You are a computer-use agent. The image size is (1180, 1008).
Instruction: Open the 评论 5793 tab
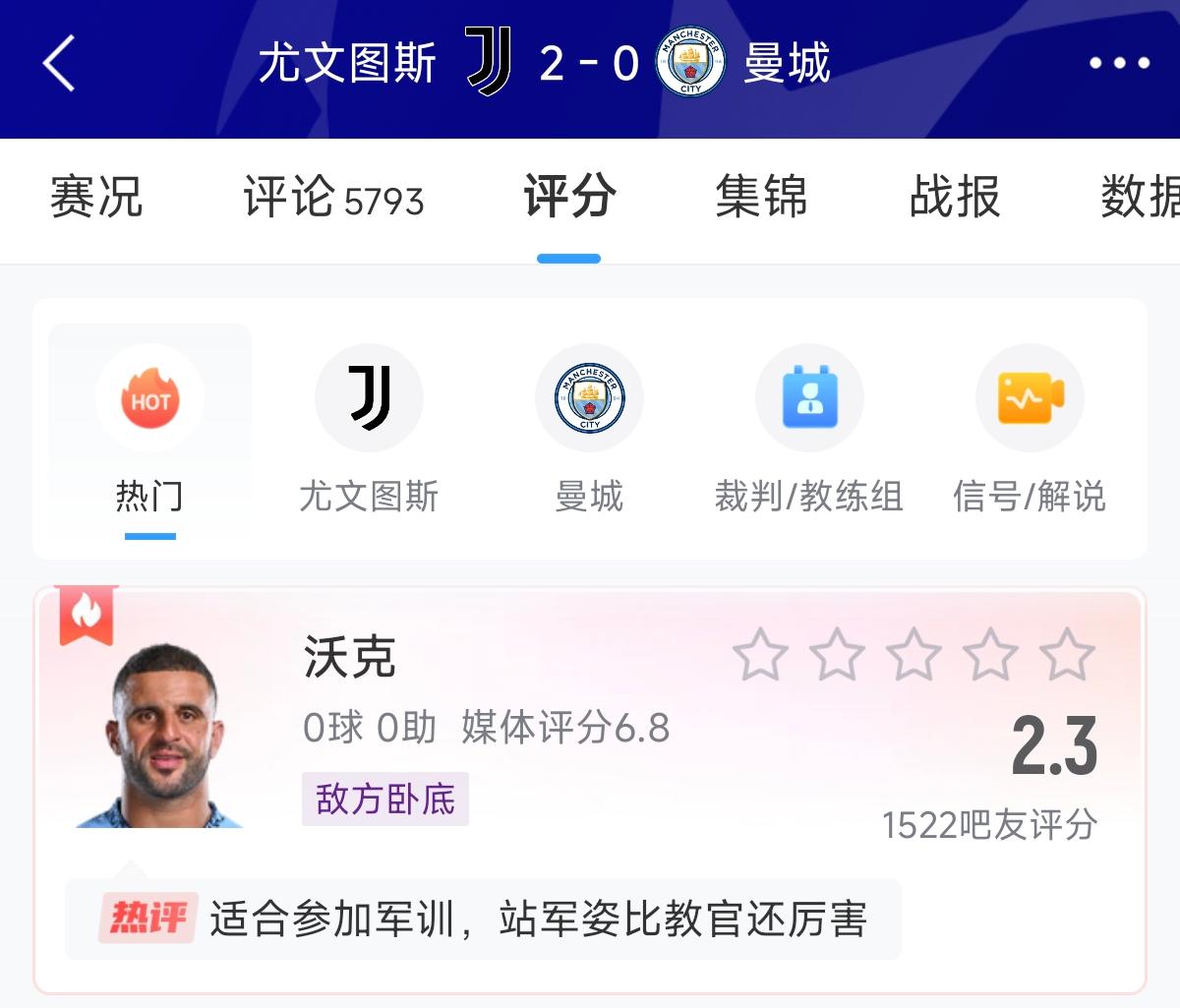click(x=333, y=197)
